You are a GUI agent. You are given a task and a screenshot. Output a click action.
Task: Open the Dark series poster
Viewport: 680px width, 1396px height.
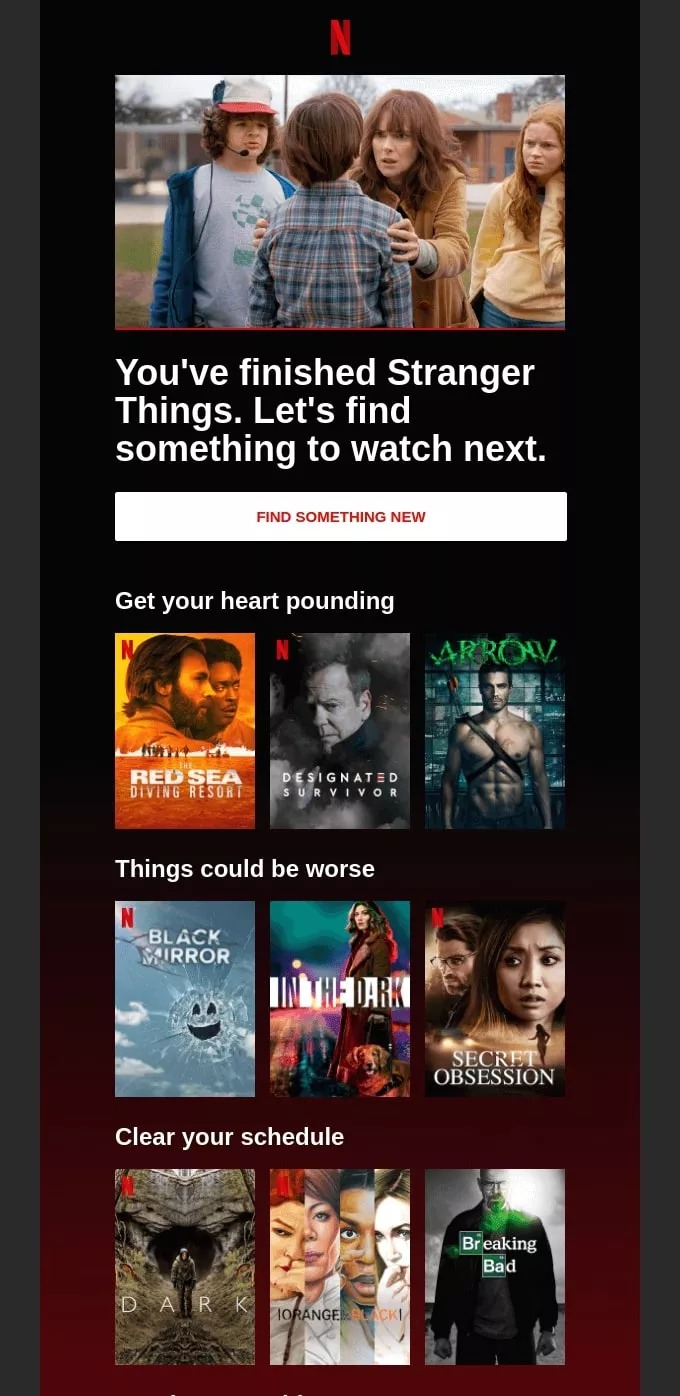[185, 1266]
